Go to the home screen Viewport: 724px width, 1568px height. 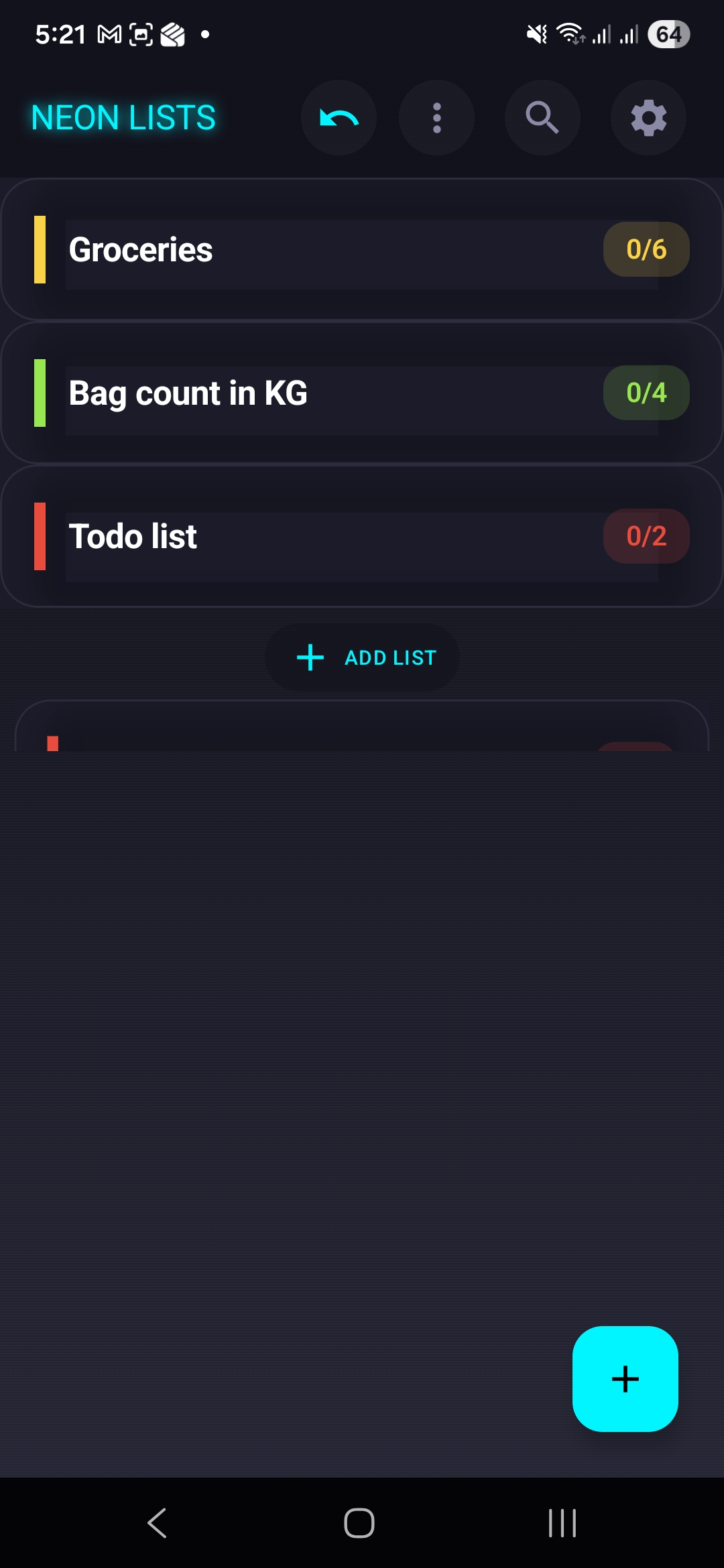tap(359, 1523)
